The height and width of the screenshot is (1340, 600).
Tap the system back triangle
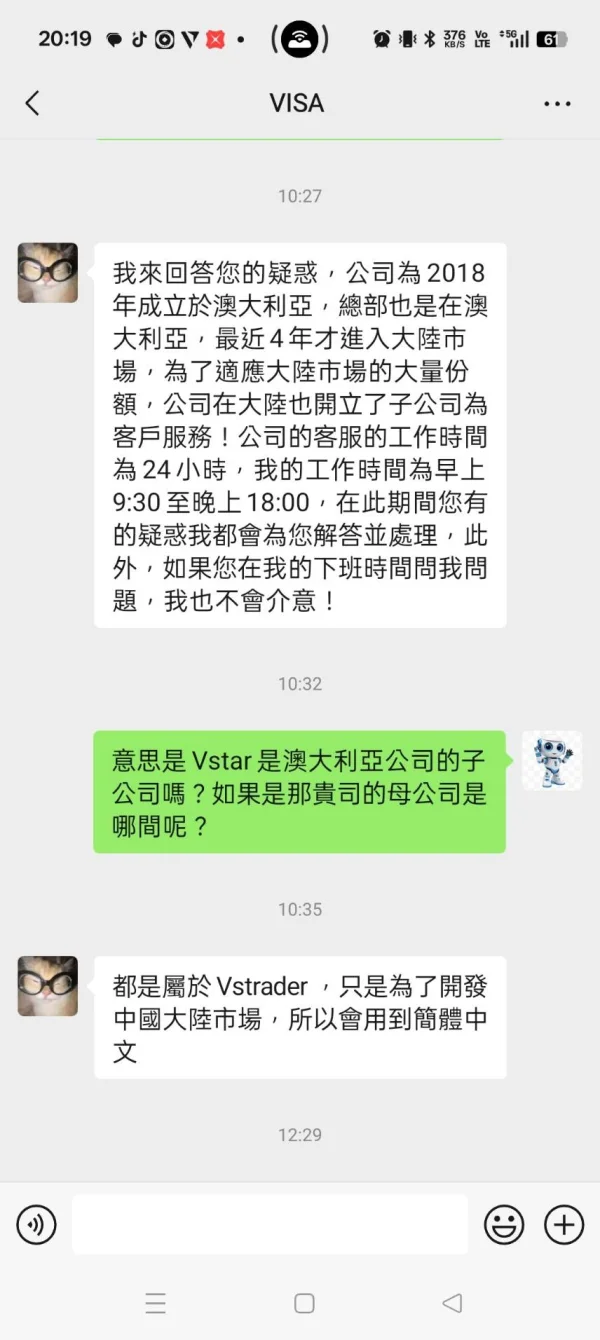pyautogui.click(x=452, y=1303)
